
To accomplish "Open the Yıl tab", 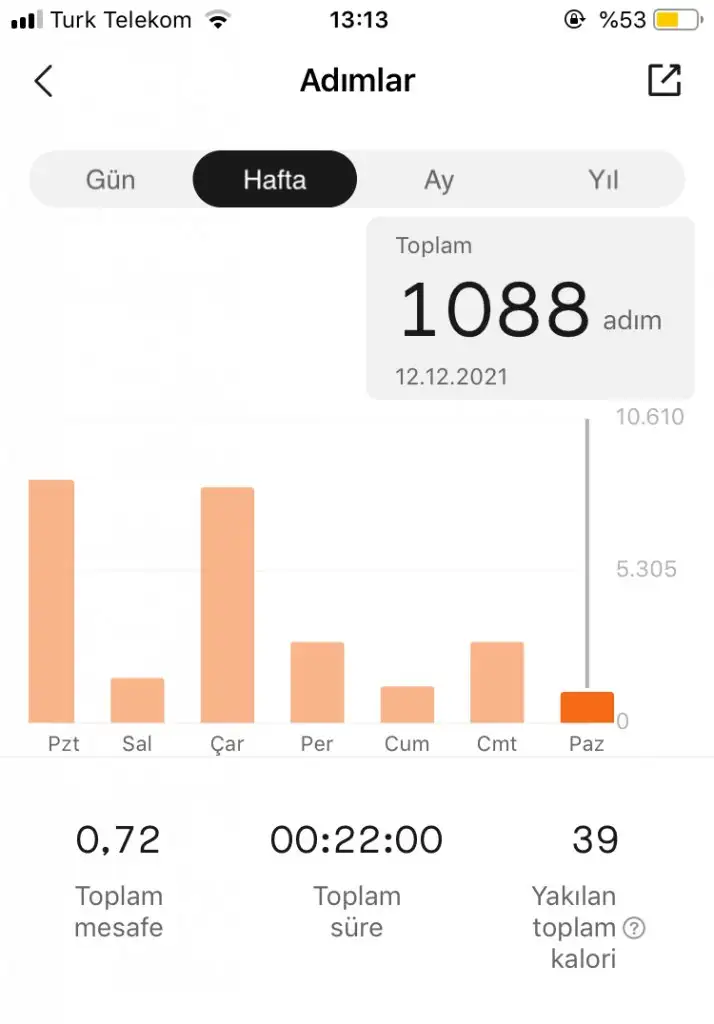I will pyautogui.click(x=603, y=180).
